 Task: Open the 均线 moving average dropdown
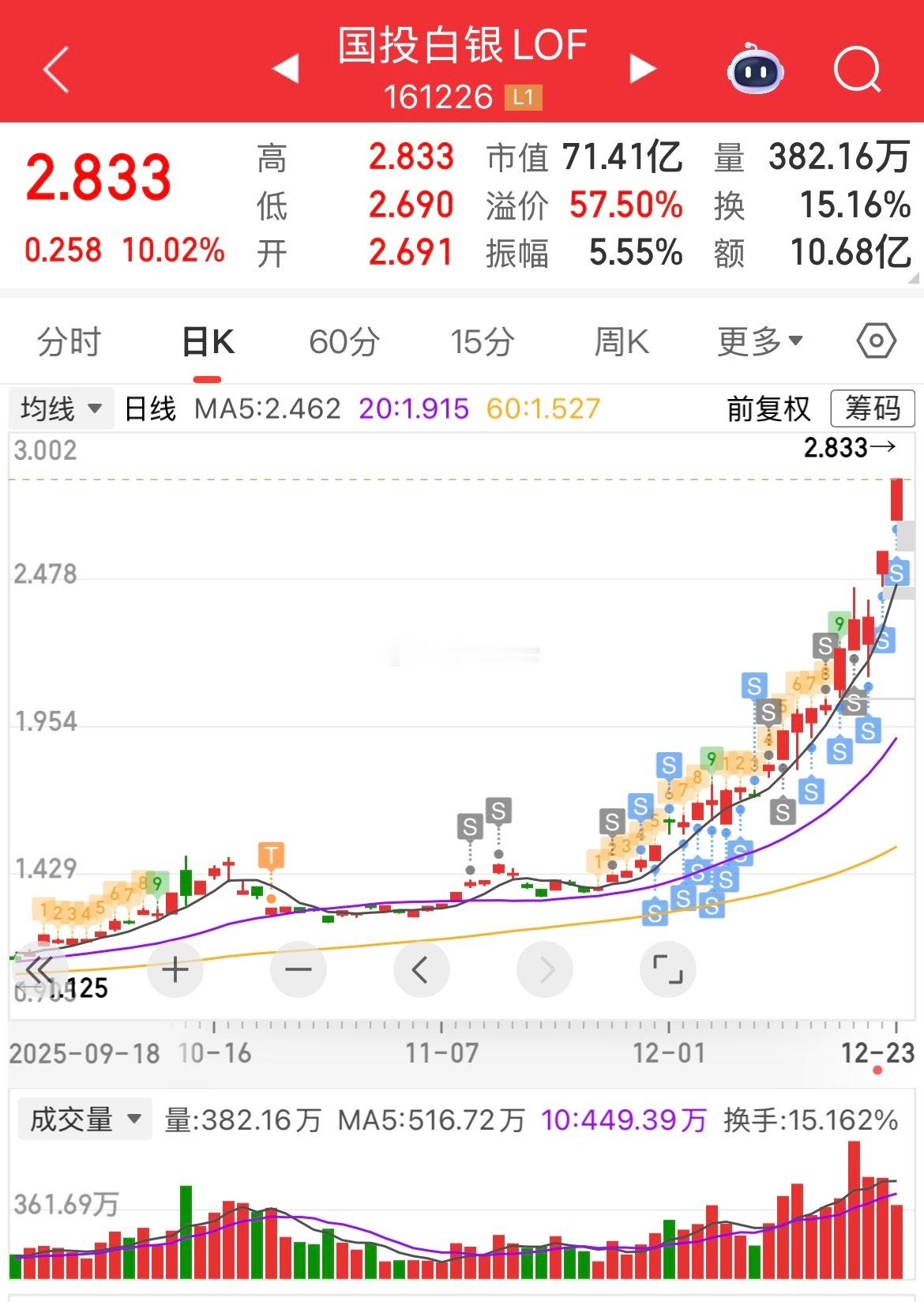pos(59,408)
